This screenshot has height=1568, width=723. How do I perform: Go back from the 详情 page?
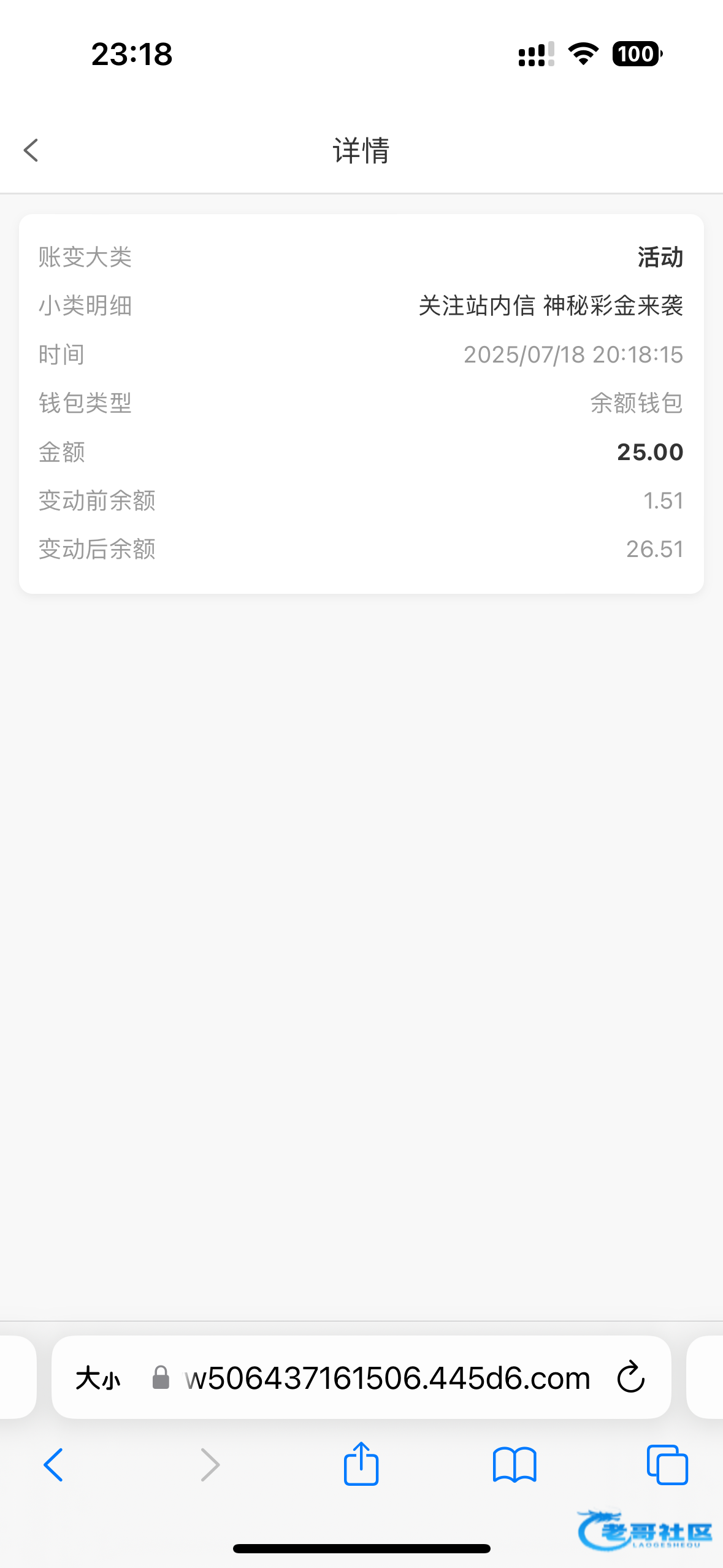[31, 150]
